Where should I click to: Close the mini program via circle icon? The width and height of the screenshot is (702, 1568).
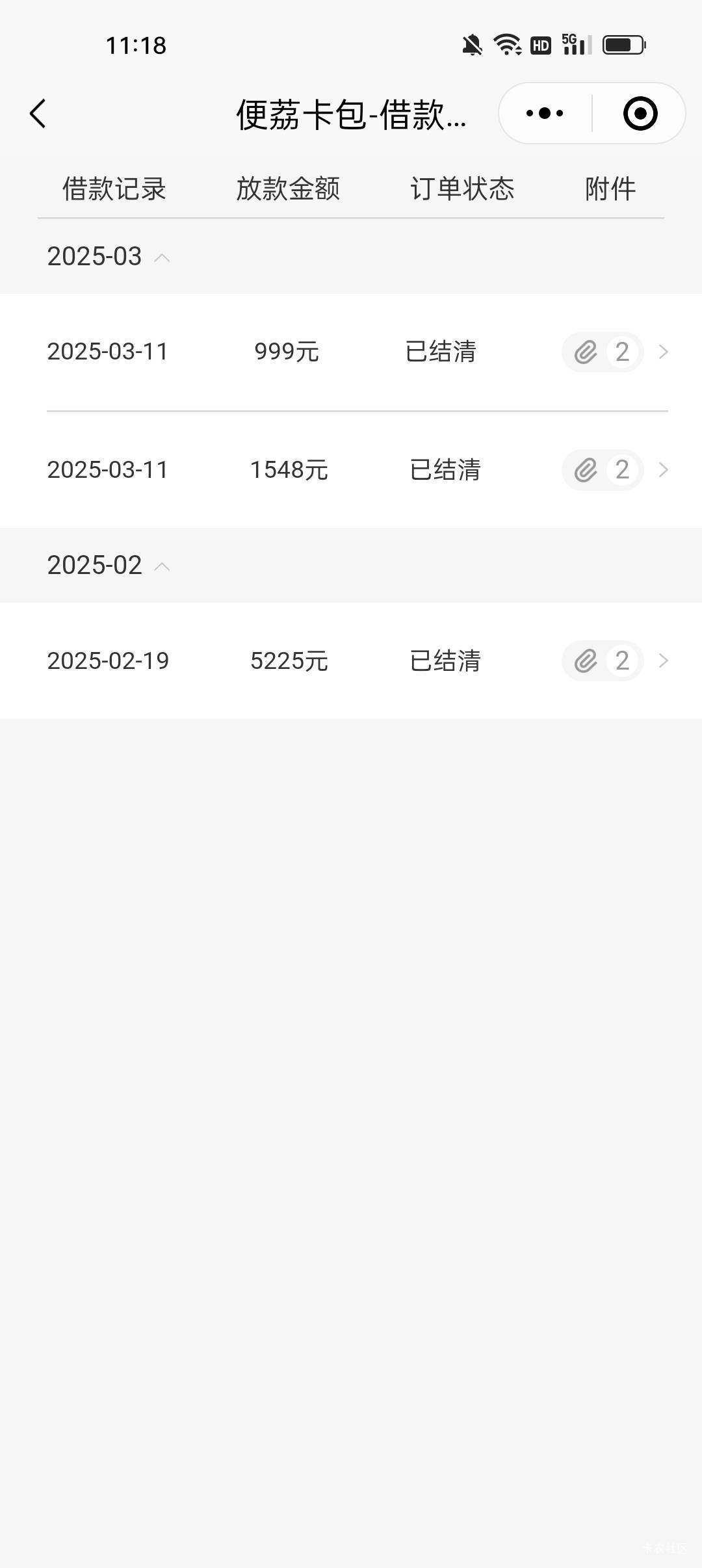pos(640,113)
